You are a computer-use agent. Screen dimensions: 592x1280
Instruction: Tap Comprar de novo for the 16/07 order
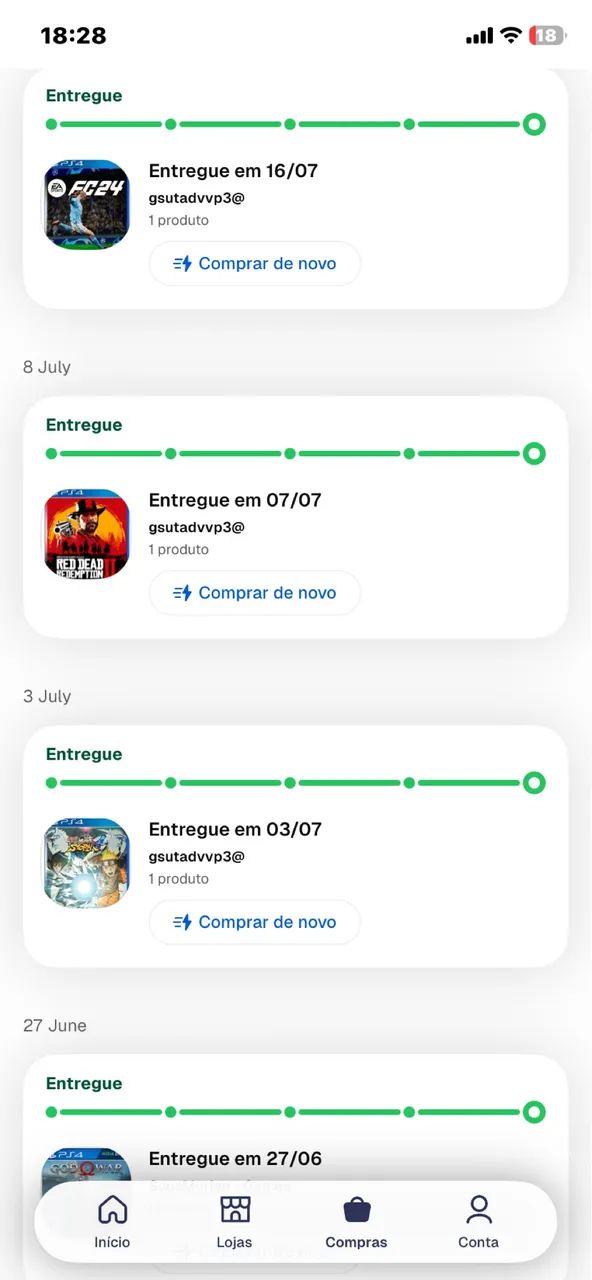255,264
